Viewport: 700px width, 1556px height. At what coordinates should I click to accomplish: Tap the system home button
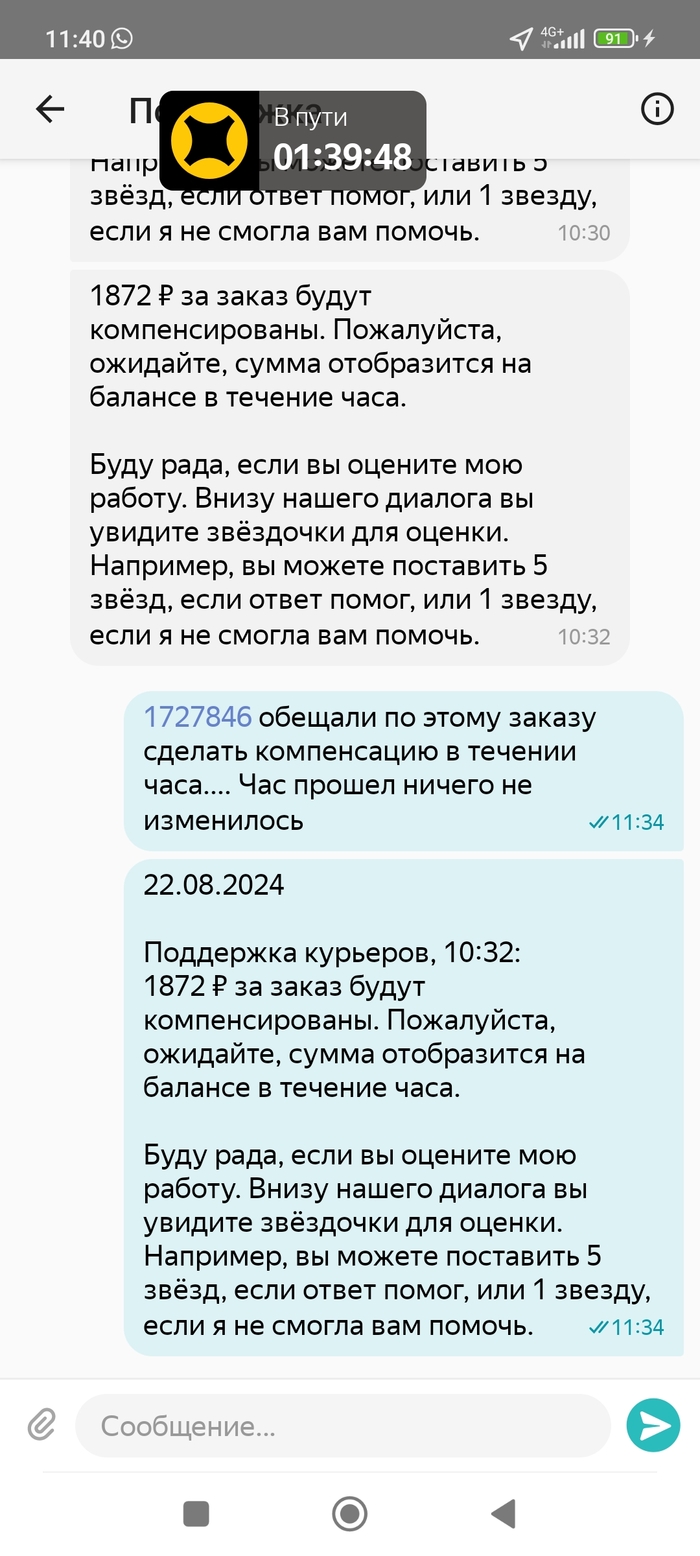[x=349, y=1513]
